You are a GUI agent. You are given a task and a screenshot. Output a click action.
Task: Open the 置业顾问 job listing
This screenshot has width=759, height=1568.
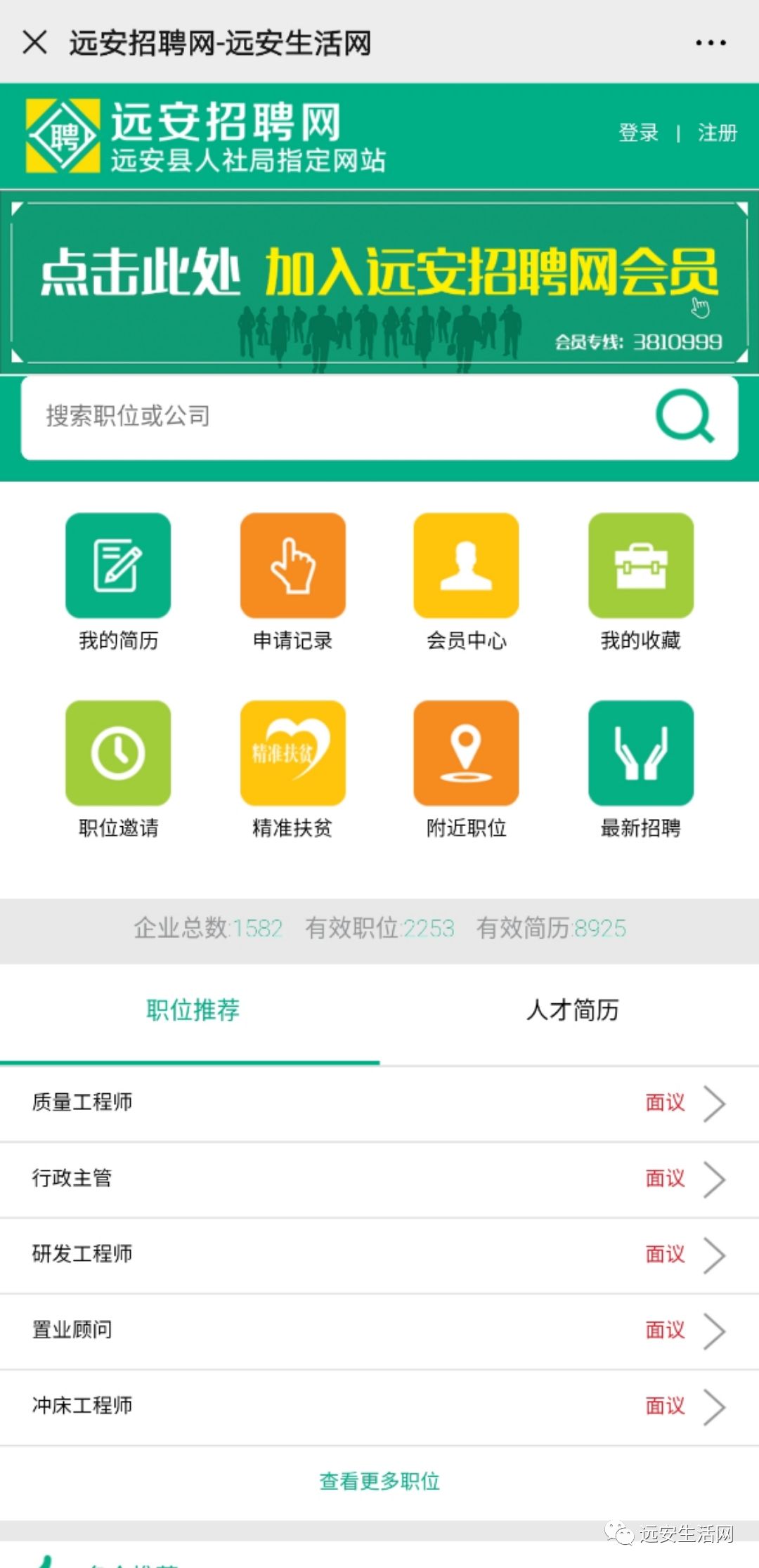point(379,1331)
